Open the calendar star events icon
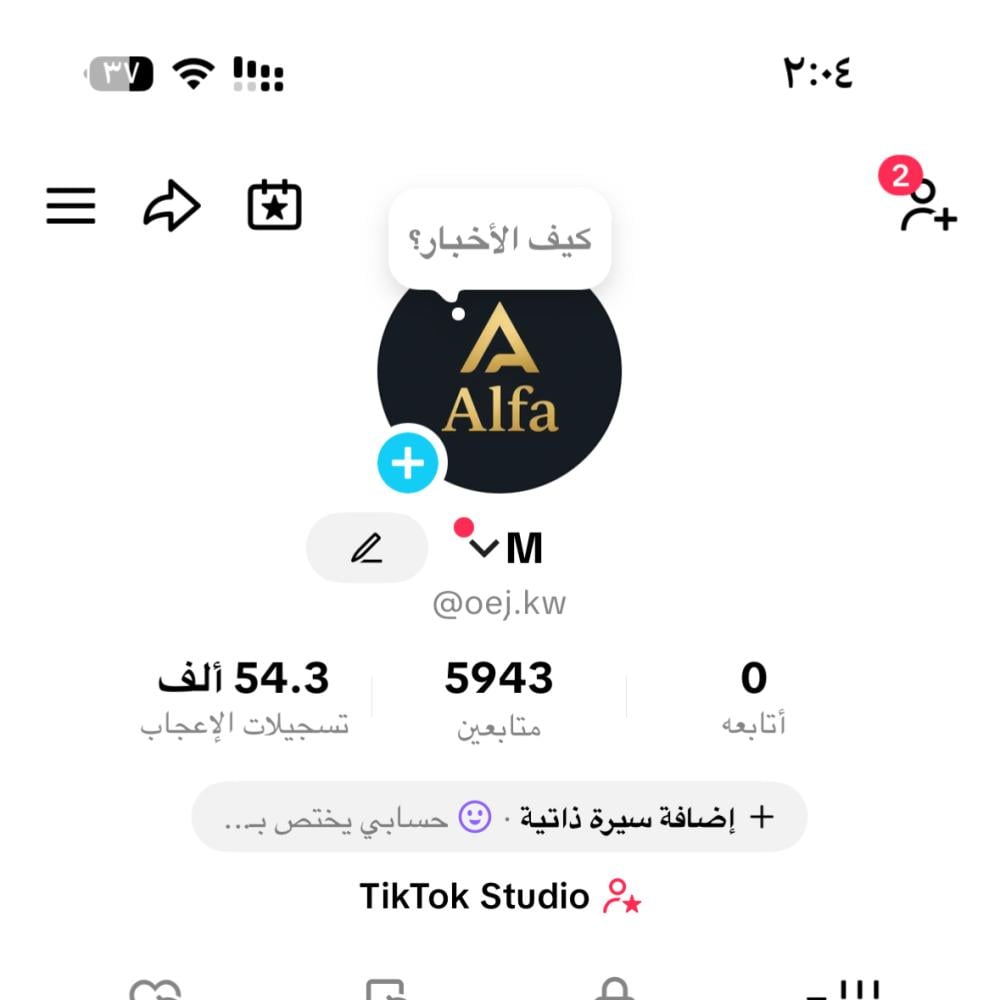The width and height of the screenshot is (1000, 1000). point(275,206)
